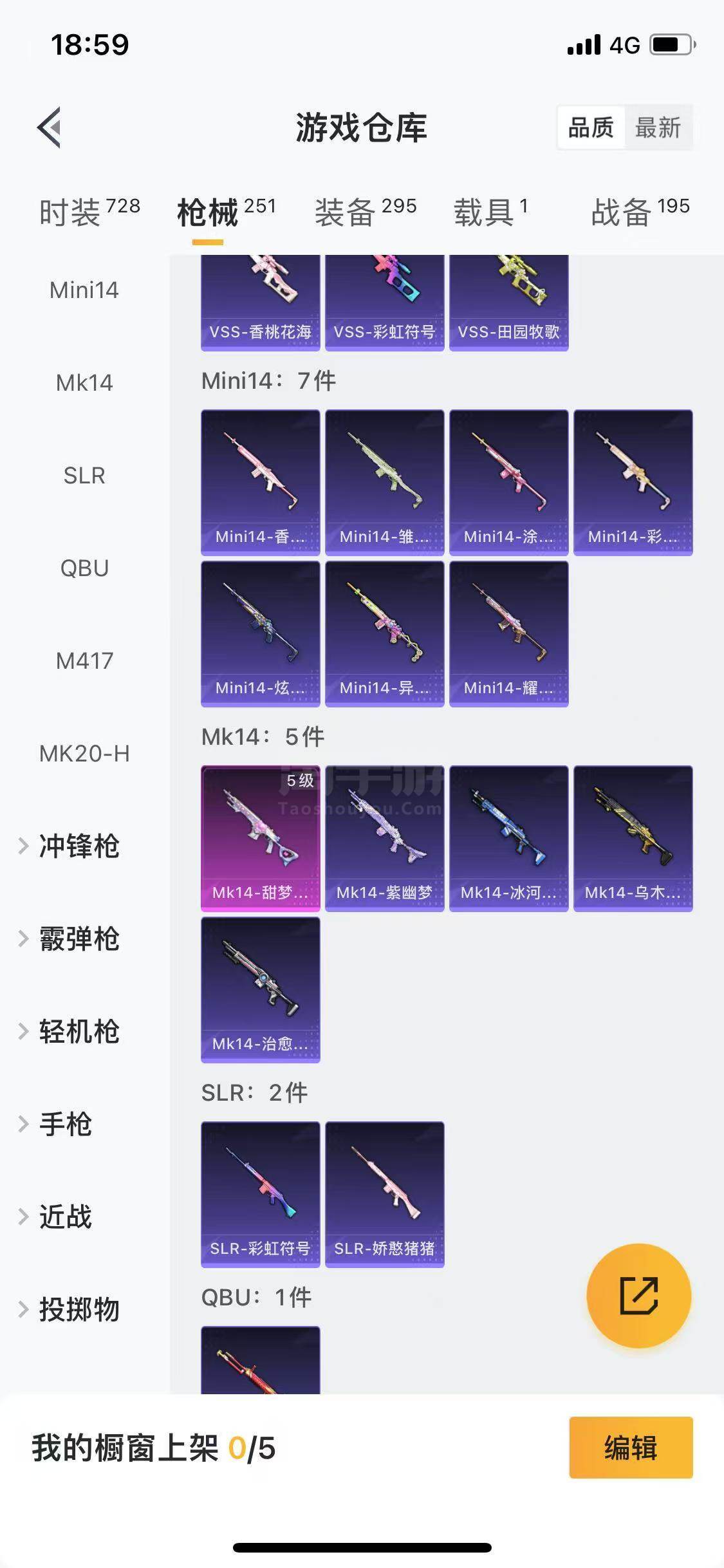Tap the 编辑 button
724x1568 pixels.
[x=631, y=1448]
